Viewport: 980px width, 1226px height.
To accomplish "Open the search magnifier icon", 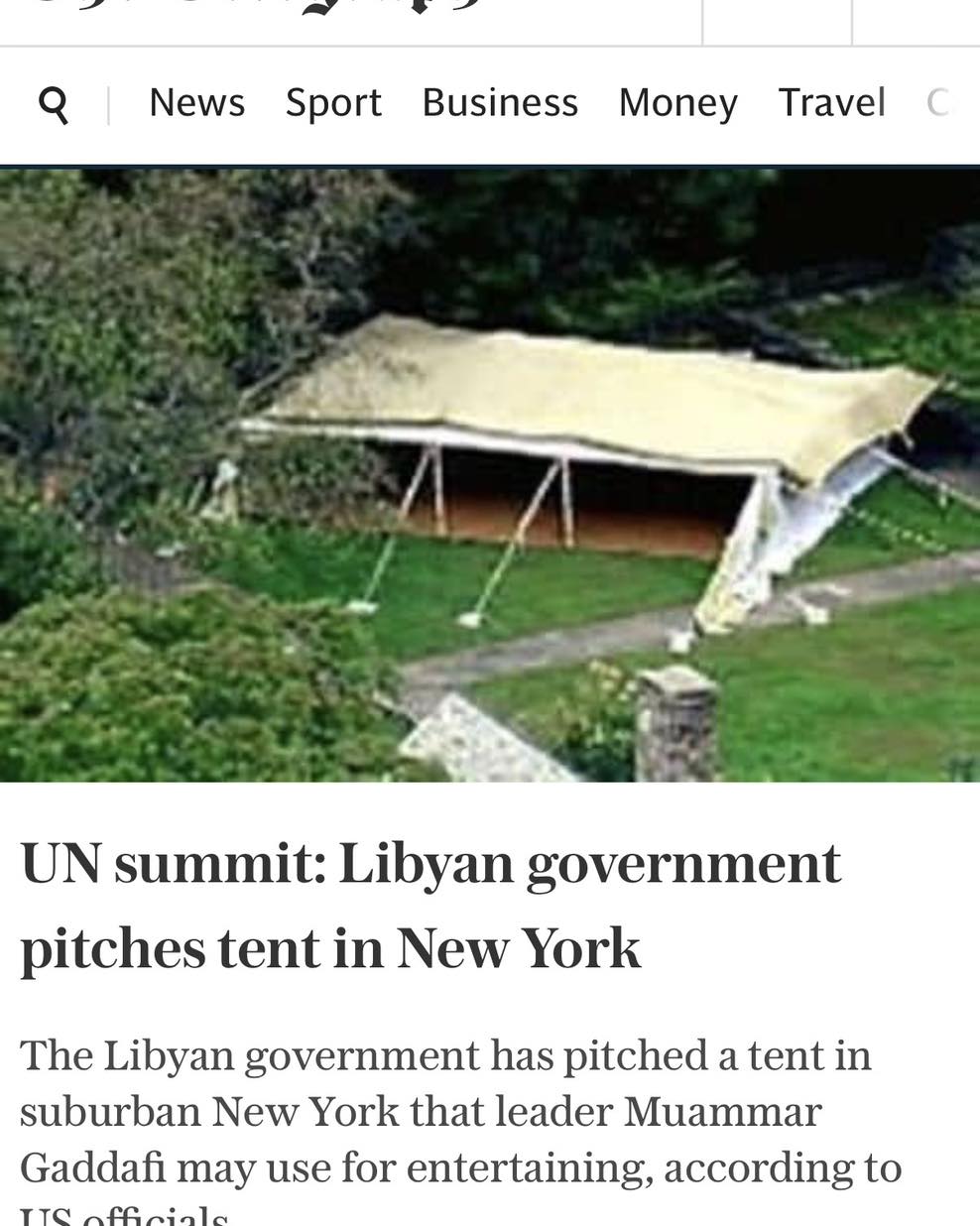I will (x=54, y=104).
